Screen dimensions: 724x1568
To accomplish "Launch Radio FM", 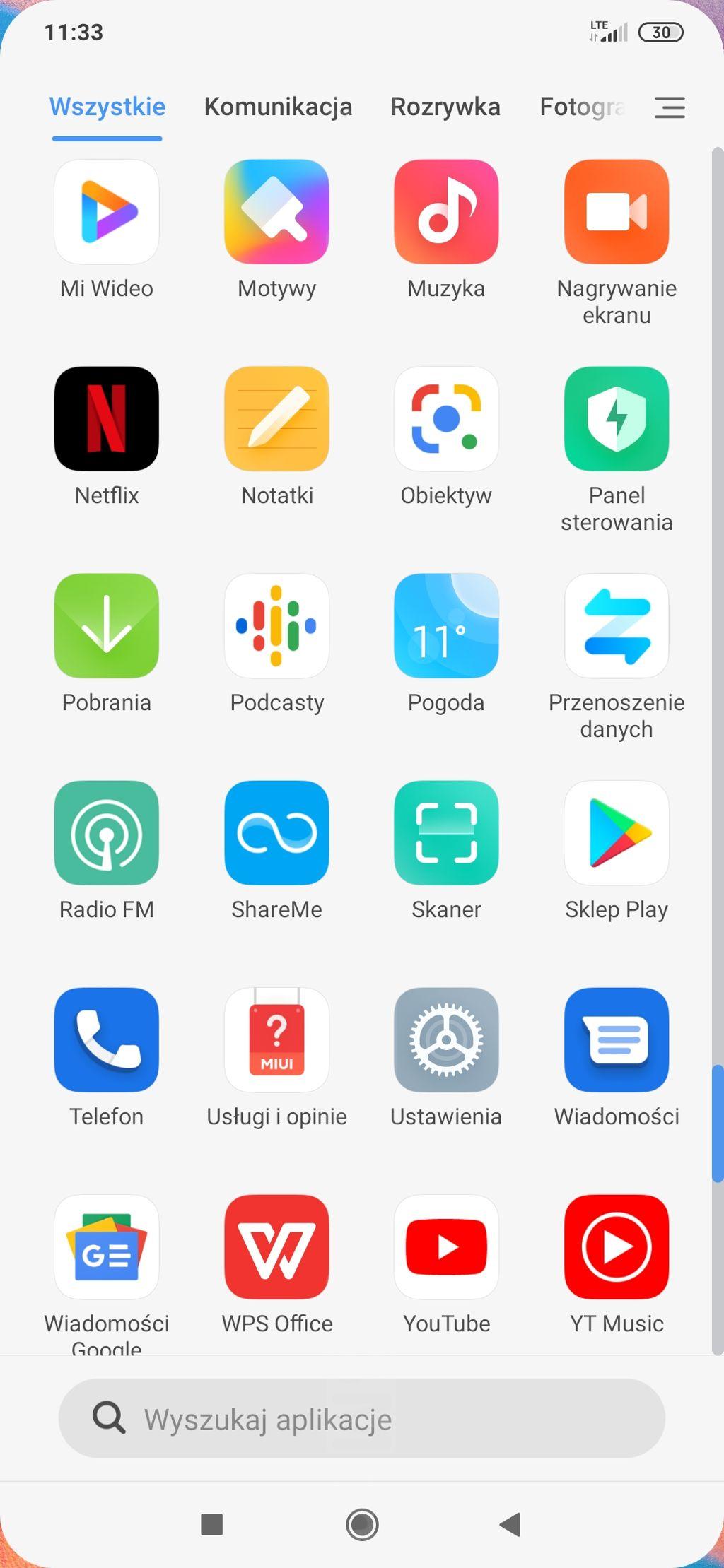I will click(107, 833).
